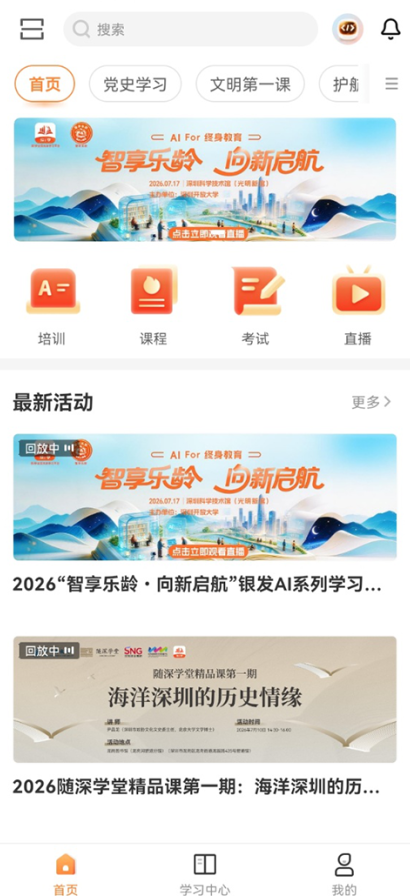410x896 pixels.
Task: Switch to the 文明第一课 chip
Action: click(250, 85)
